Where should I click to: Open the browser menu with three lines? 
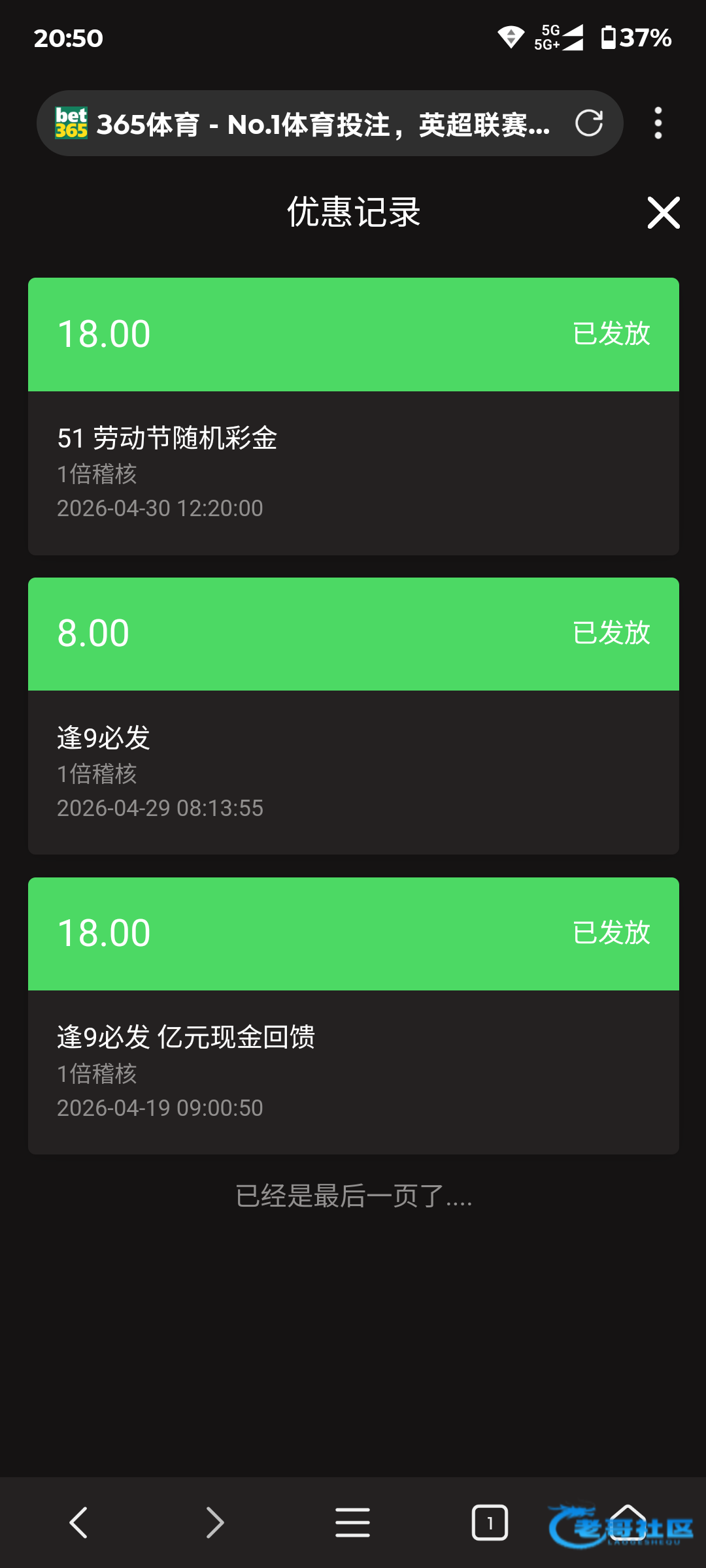[x=353, y=1523]
